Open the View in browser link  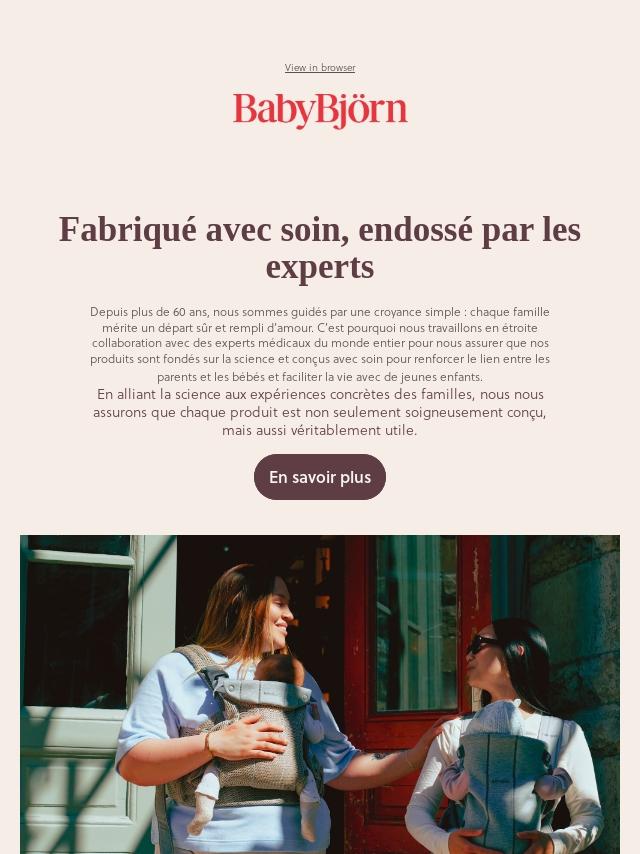point(320,68)
